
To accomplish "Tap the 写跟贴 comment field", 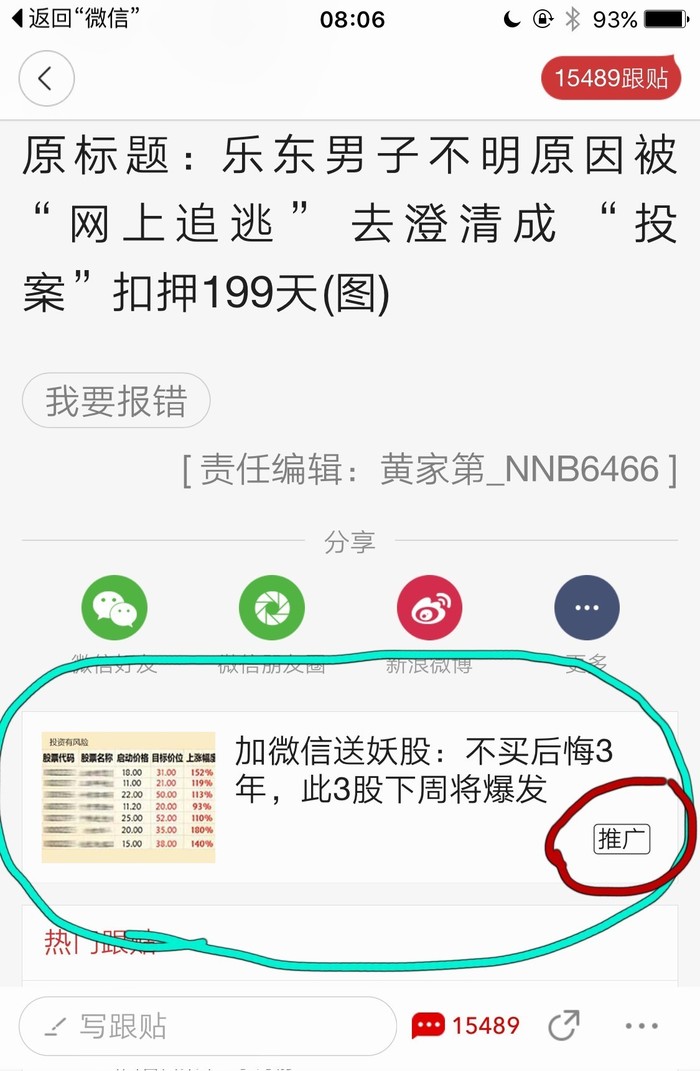I will pyautogui.click(x=208, y=1026).
